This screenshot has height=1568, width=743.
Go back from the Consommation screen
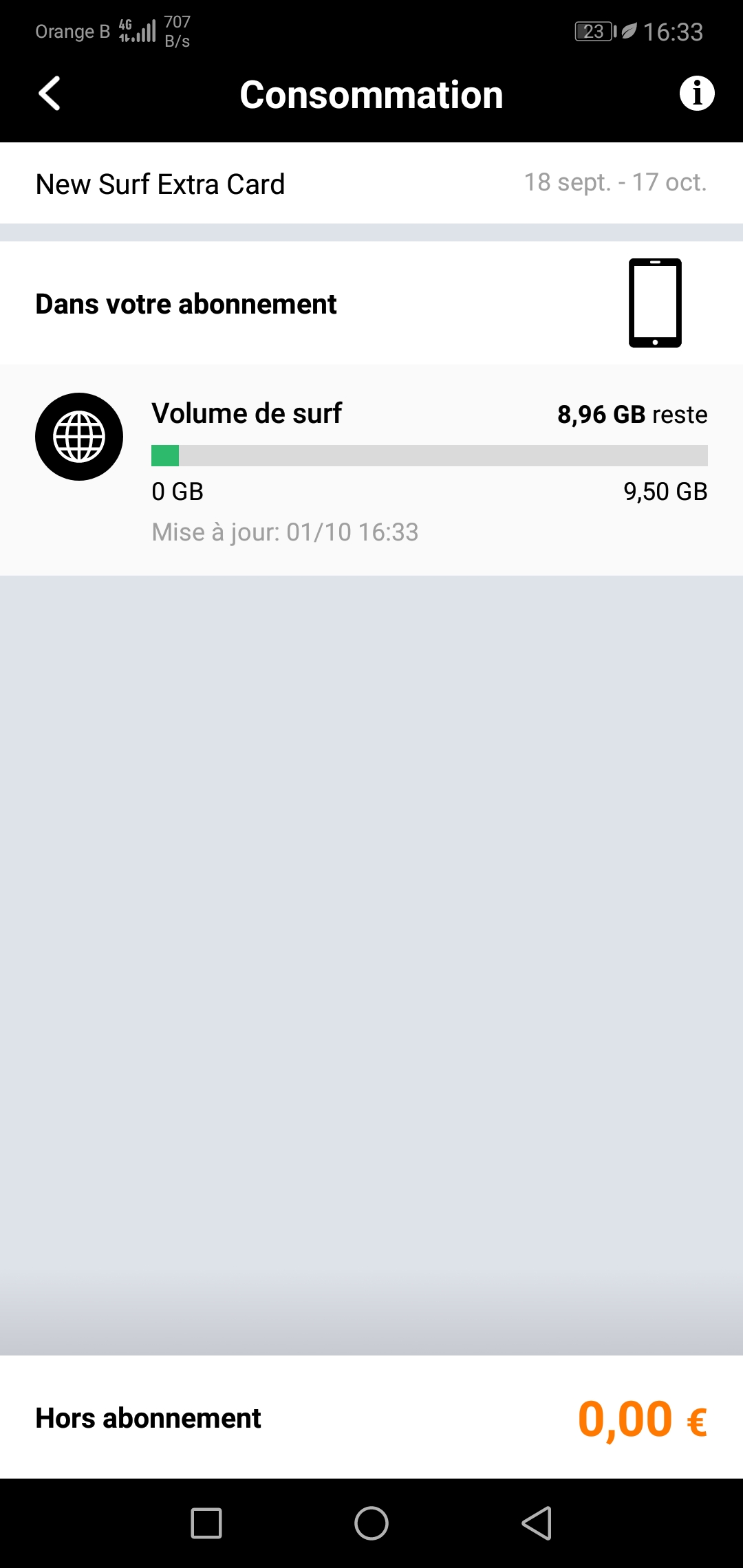tap(50, 94)
